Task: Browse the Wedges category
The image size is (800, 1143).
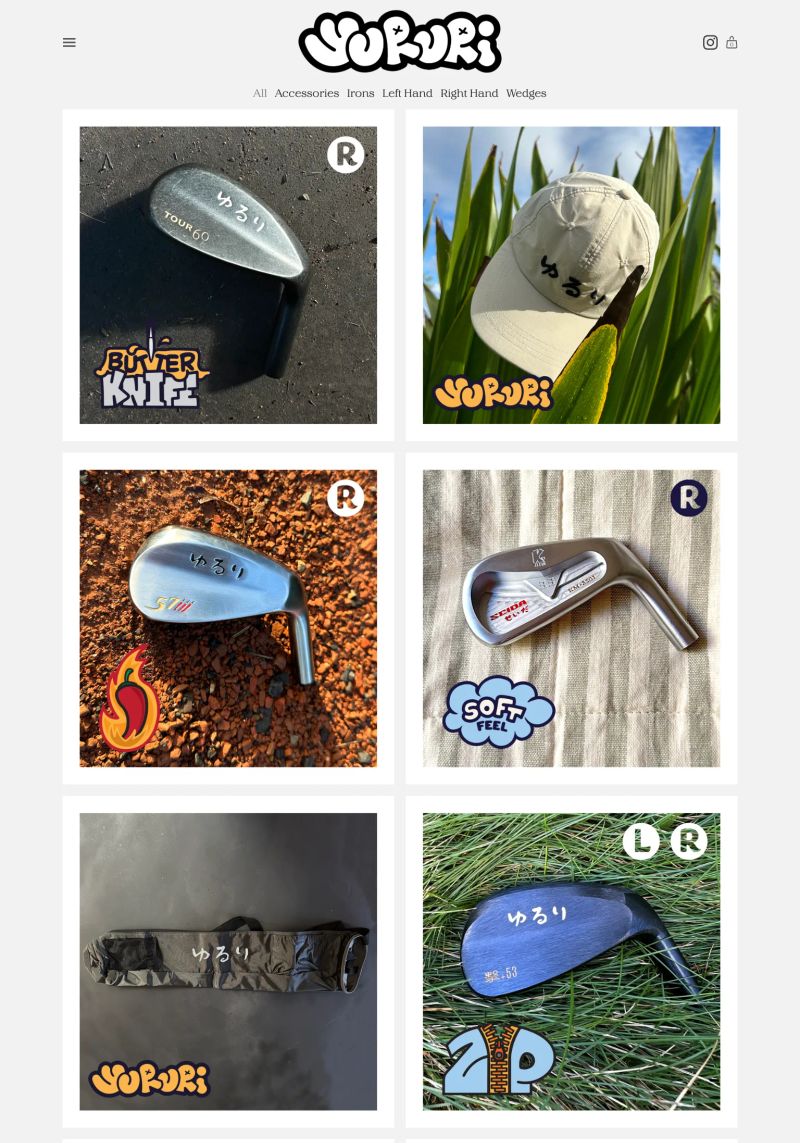Action: point(526,93)
